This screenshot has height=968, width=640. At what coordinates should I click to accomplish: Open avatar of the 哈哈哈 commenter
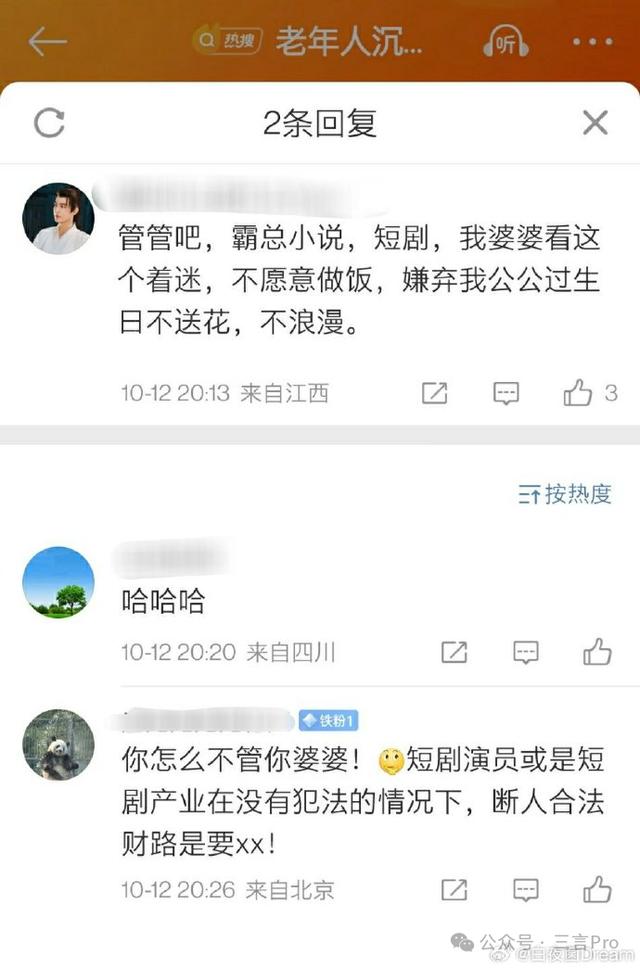pyautogui.click(x=58, y=582)
